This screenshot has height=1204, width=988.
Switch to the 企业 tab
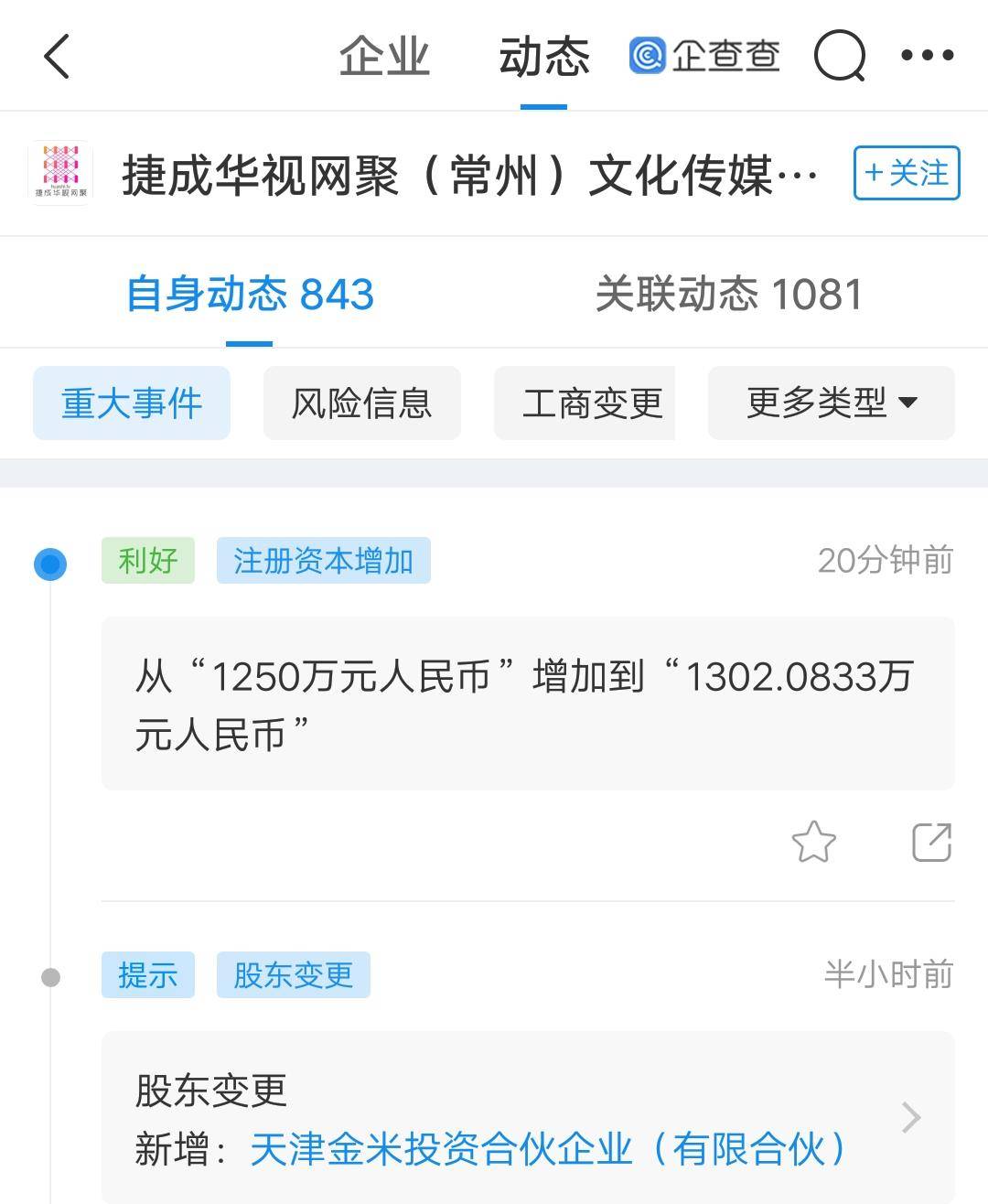coord(384,57)
